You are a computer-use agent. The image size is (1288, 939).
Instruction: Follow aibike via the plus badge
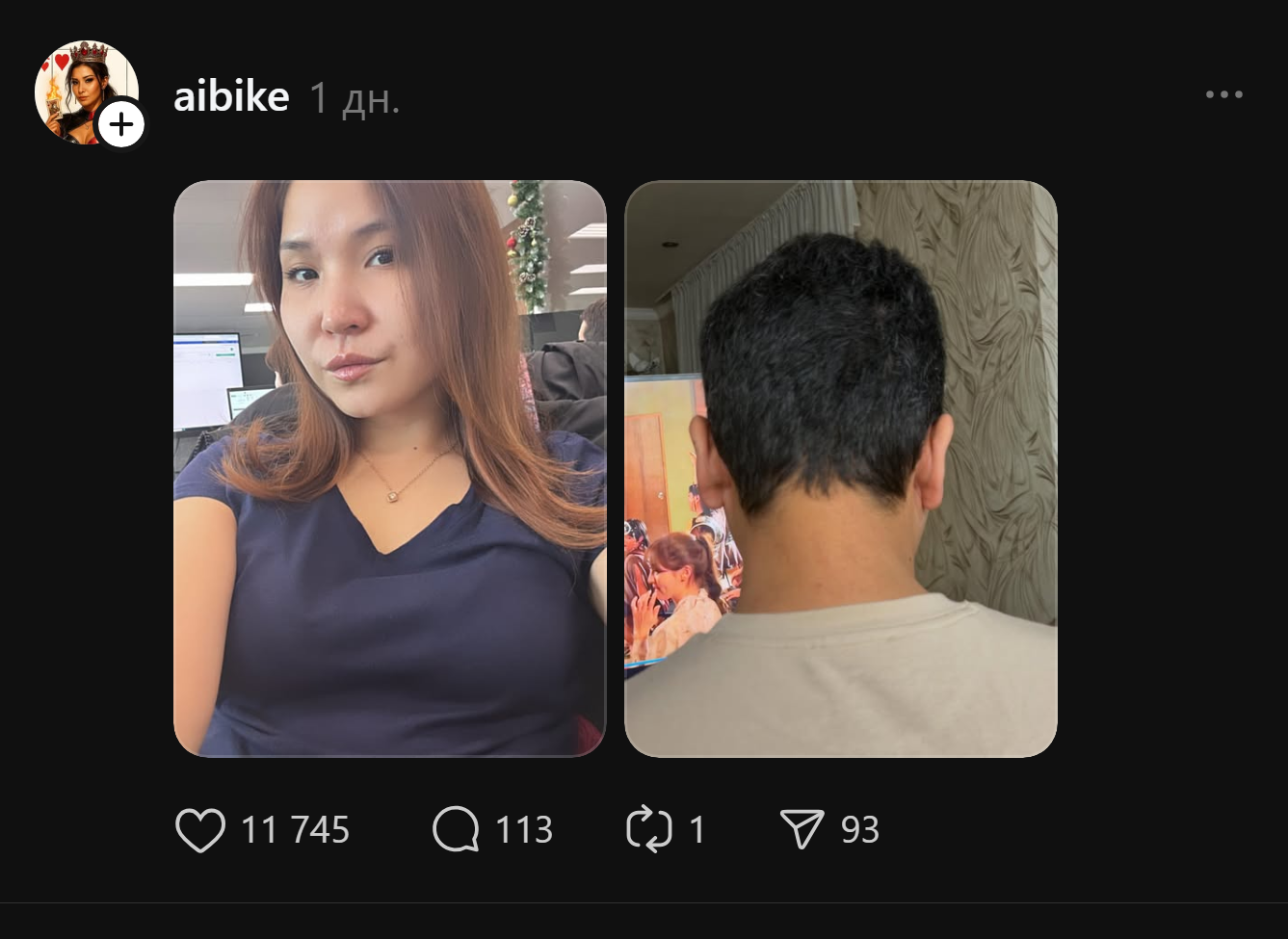pyautogui.click(x=121, y=125)
